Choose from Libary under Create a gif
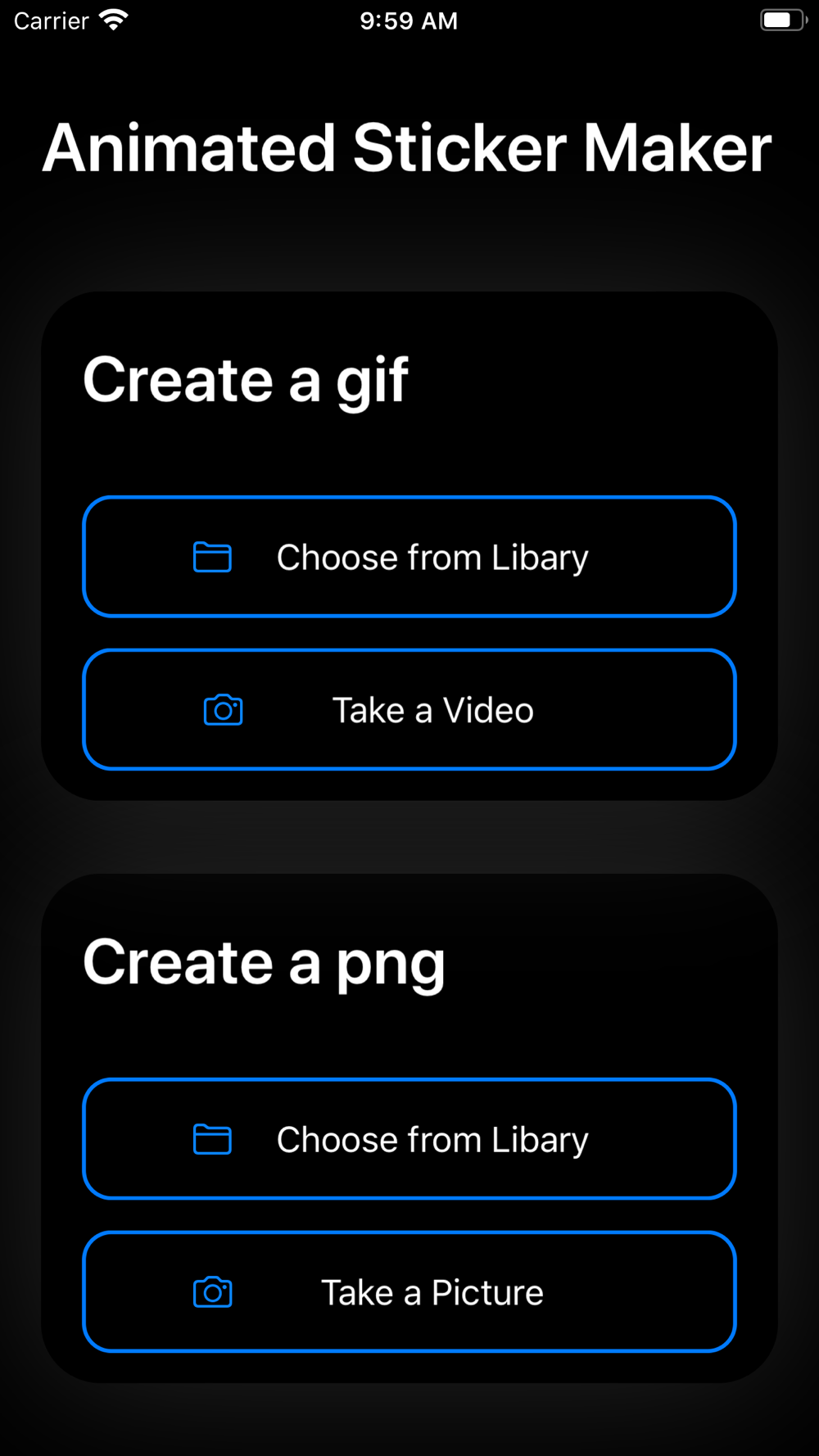This screenshot has width=819, height=1456. tap(409, 557)
